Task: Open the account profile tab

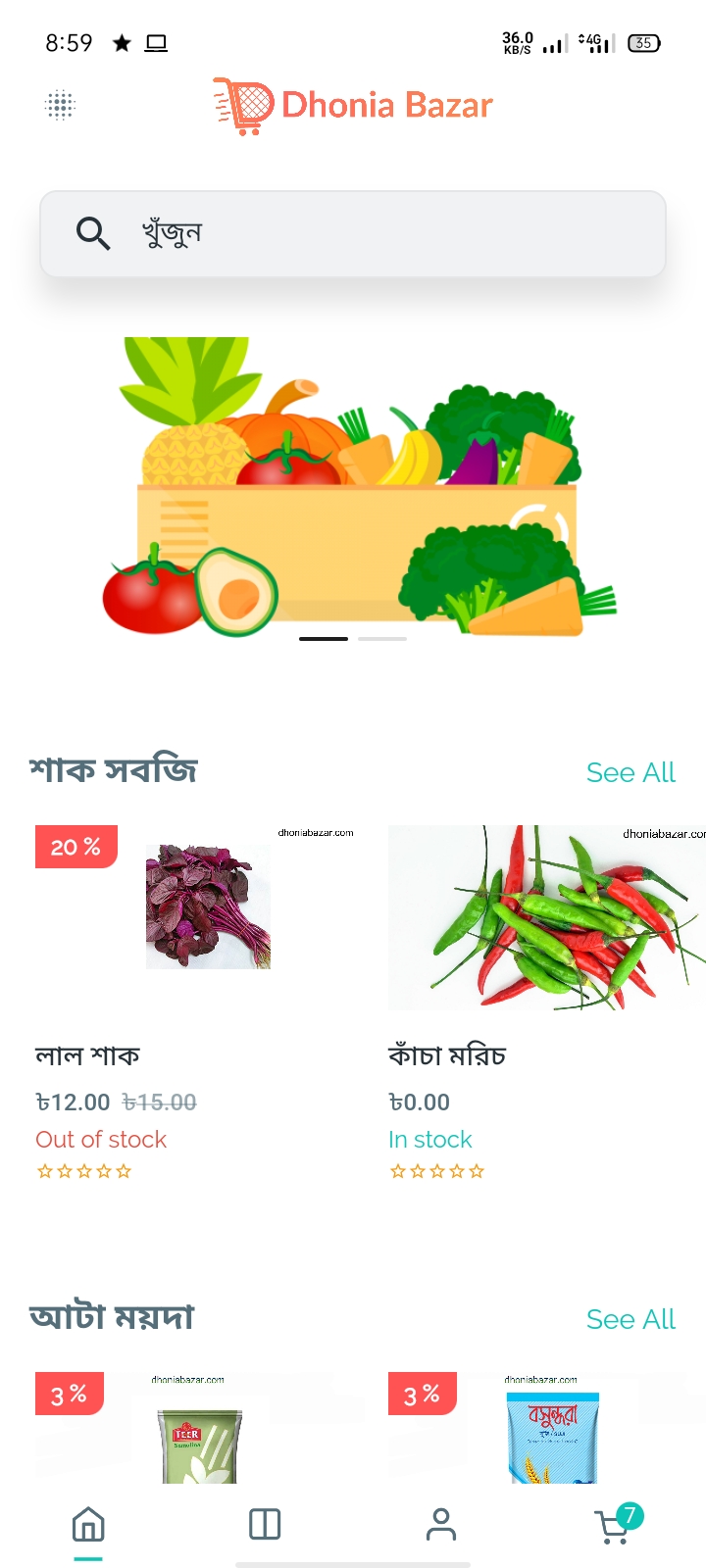Action: point(441,1525)
